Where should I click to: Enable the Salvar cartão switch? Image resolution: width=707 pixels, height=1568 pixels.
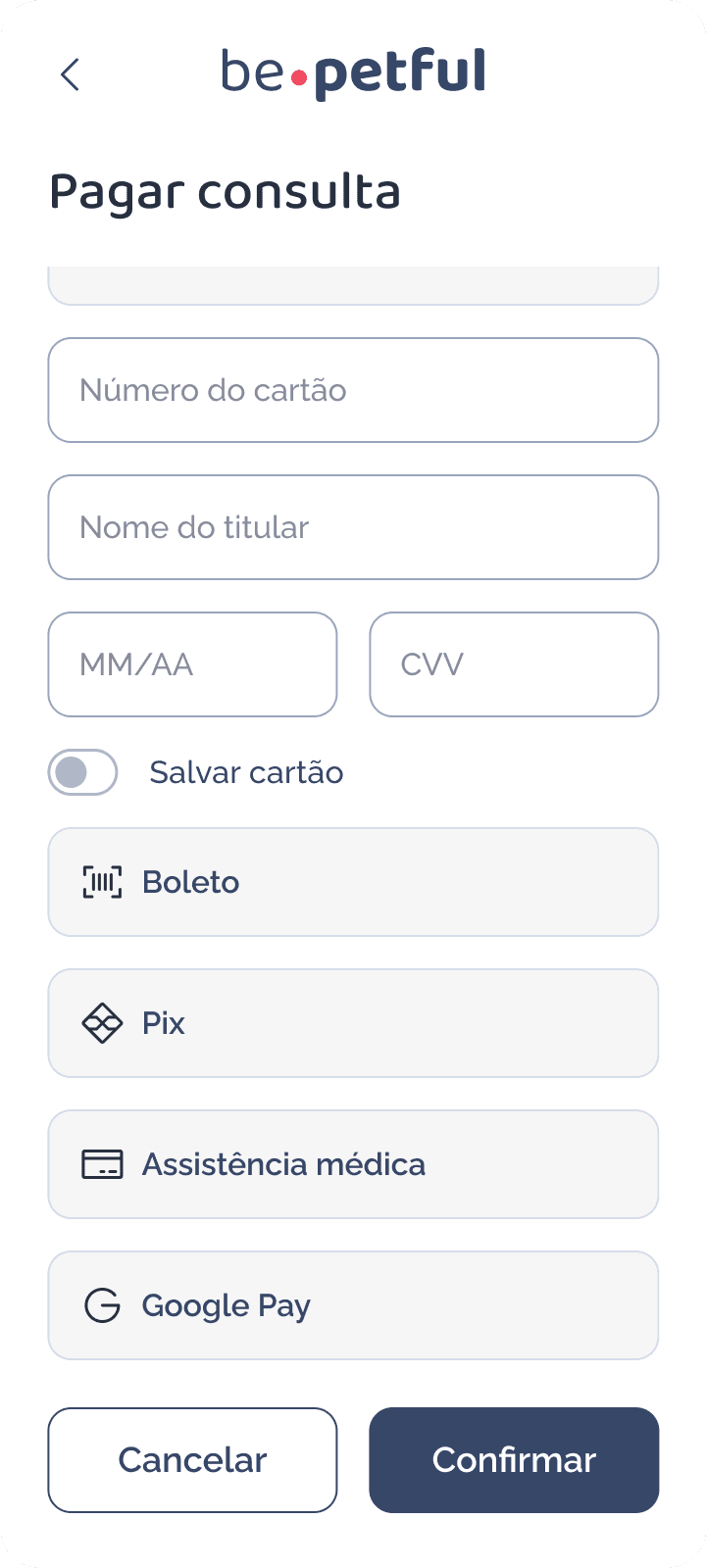(x=83, y=772)
